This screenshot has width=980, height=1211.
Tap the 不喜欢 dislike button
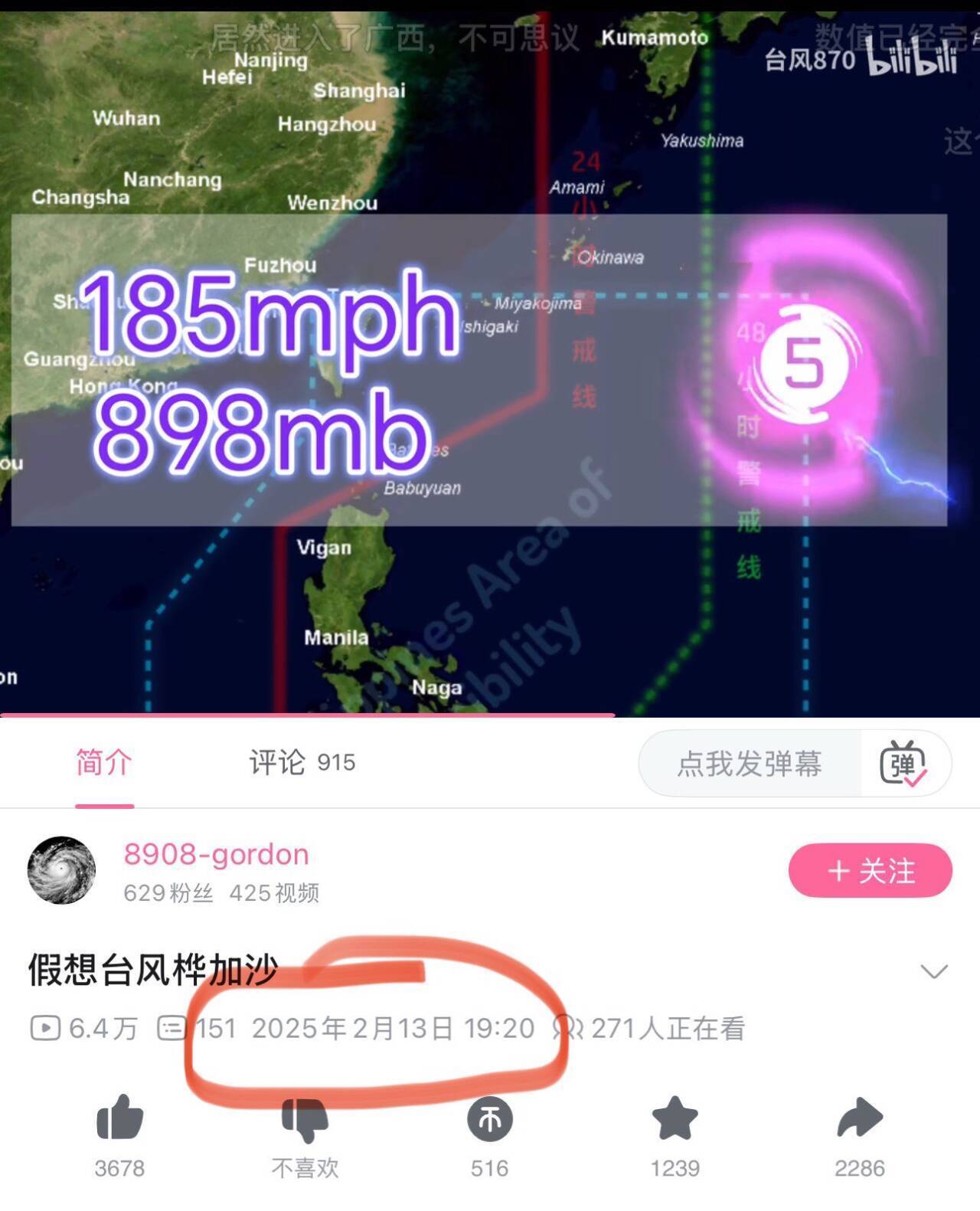point(305,1121)
